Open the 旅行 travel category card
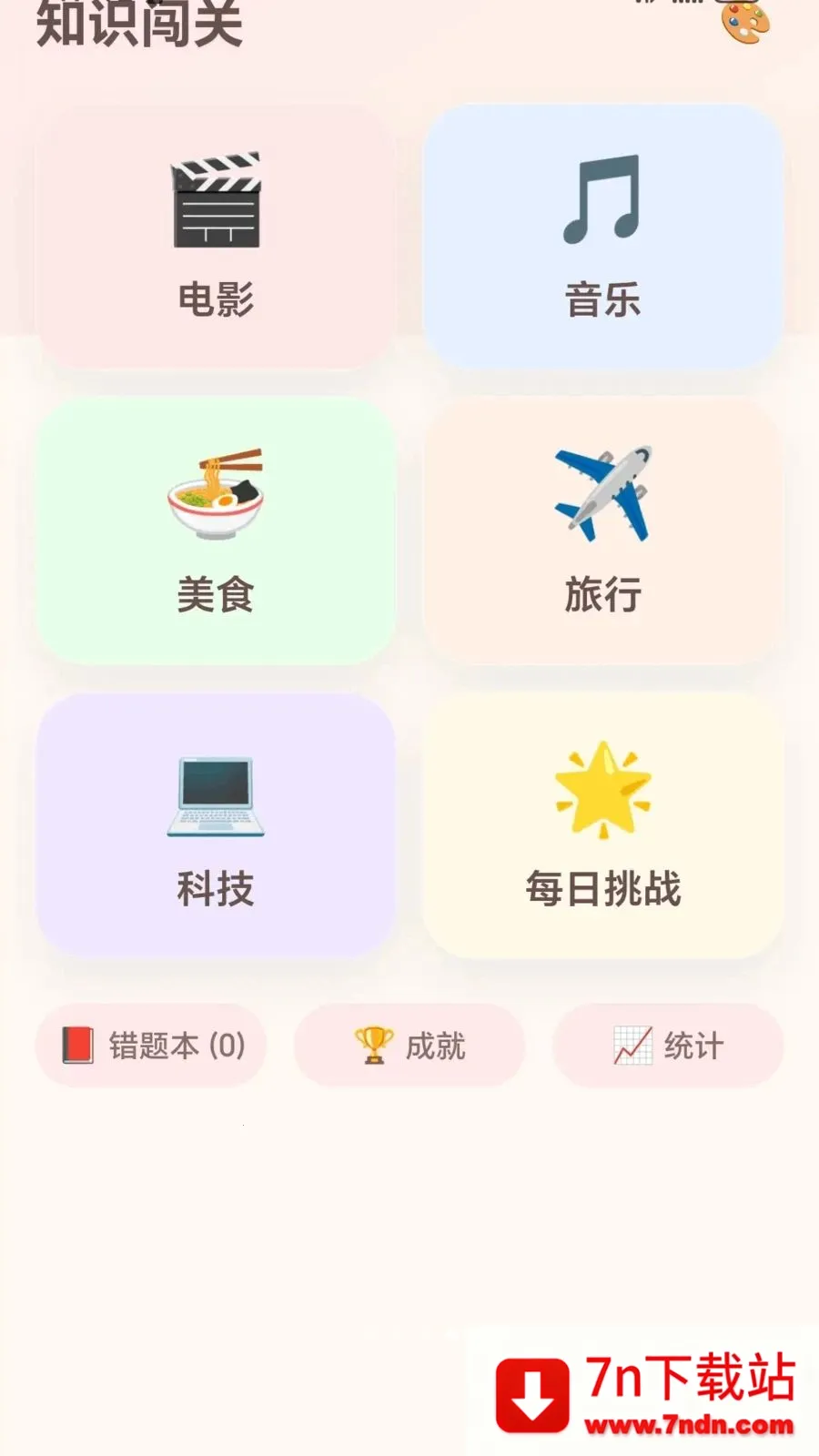This screenshot has height=1456, width=819. (603, 532)
